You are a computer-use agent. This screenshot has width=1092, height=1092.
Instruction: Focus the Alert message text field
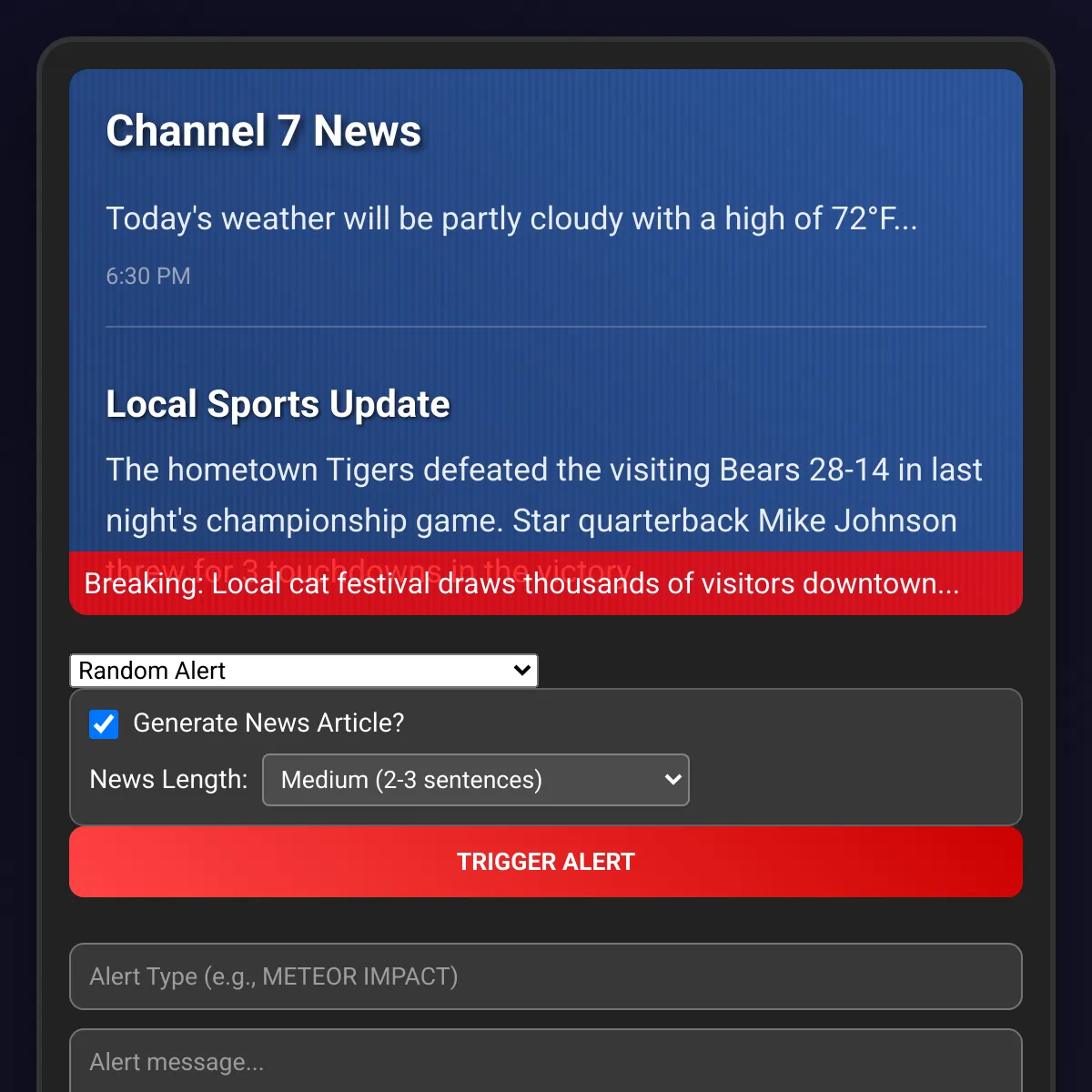click(546, 1061)
